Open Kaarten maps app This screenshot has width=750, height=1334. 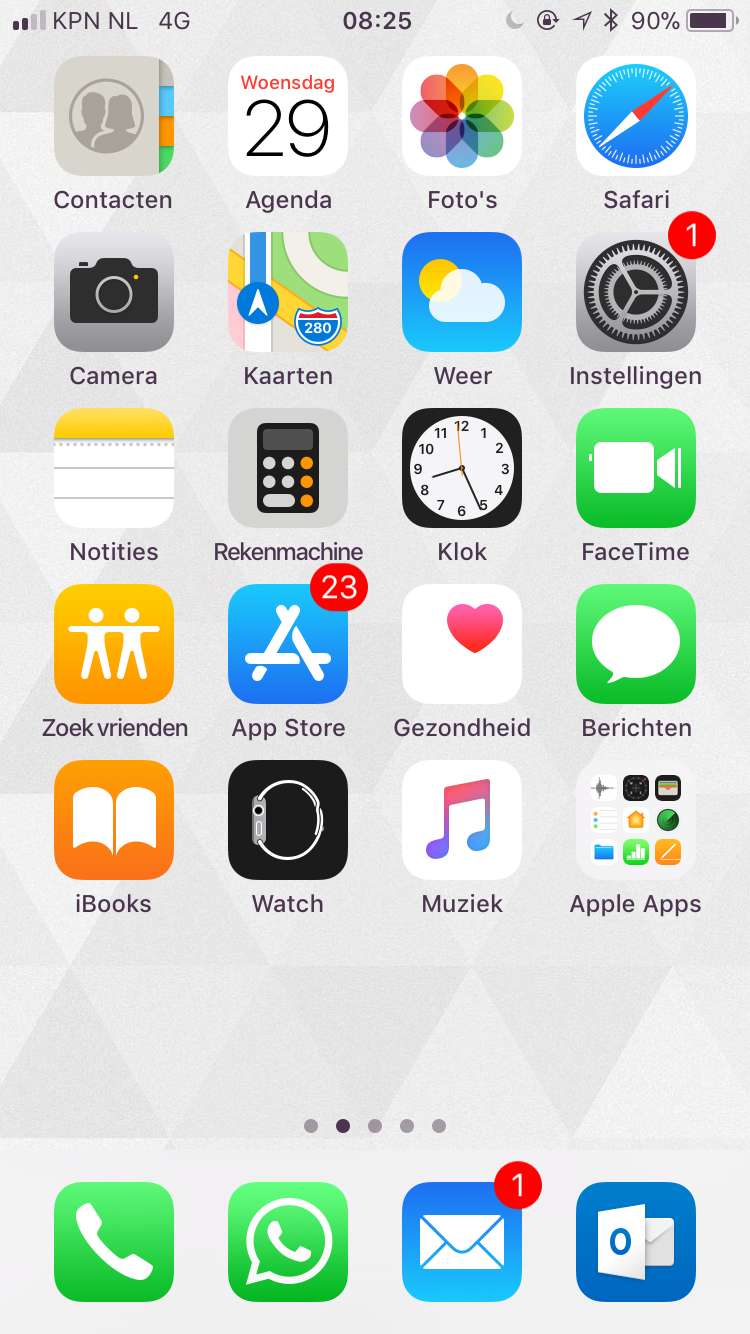pyautogui.click(x=288, y=292)
